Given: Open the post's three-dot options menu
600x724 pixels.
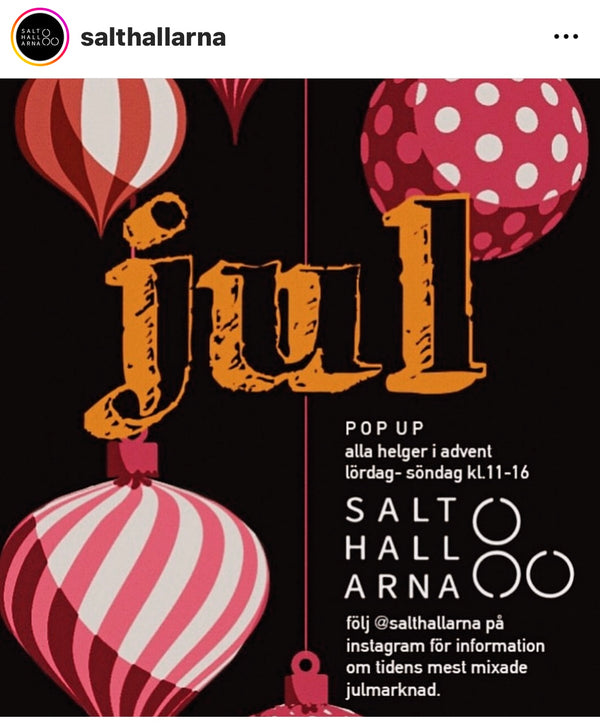Looking at the screenshot, I should click(566, 37).
